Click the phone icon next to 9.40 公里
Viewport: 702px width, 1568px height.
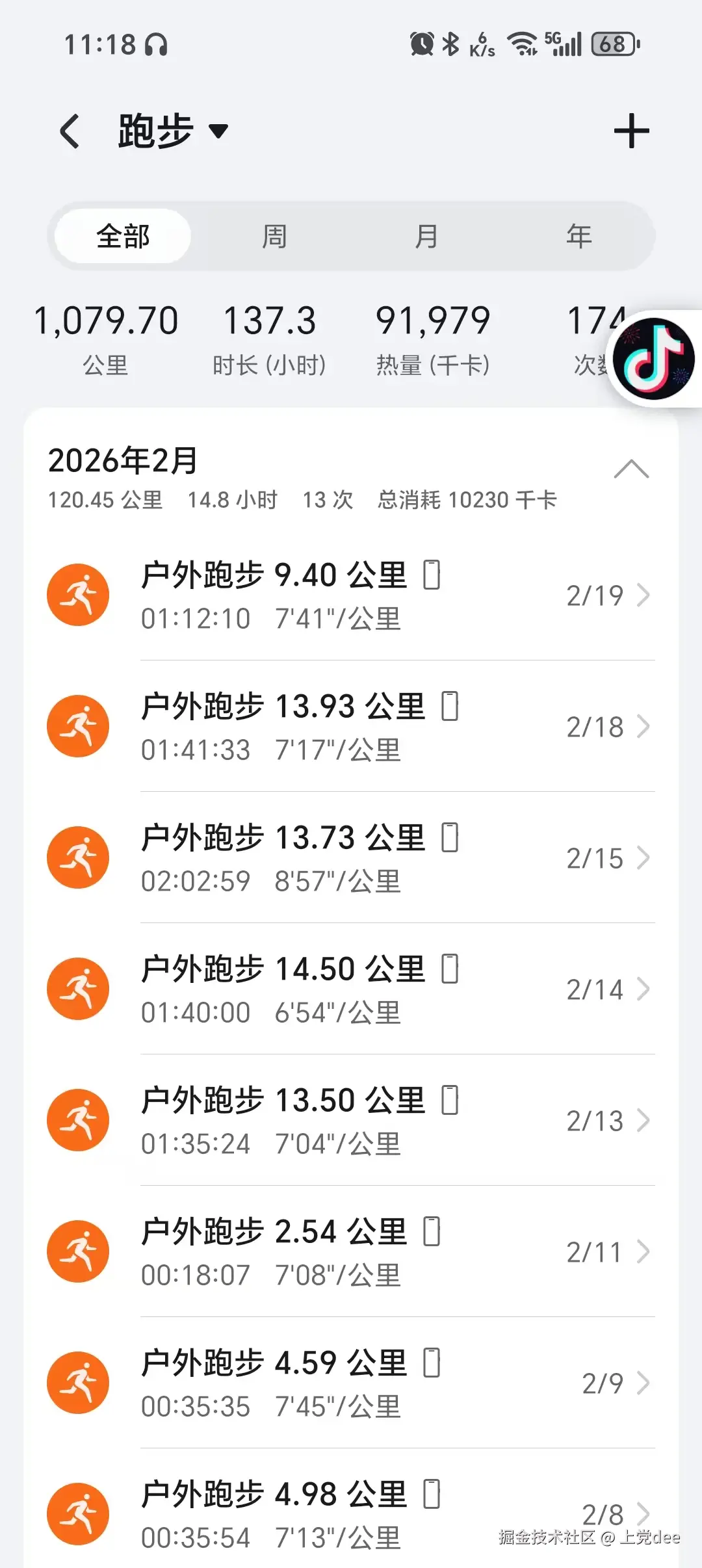click(430, 573)
